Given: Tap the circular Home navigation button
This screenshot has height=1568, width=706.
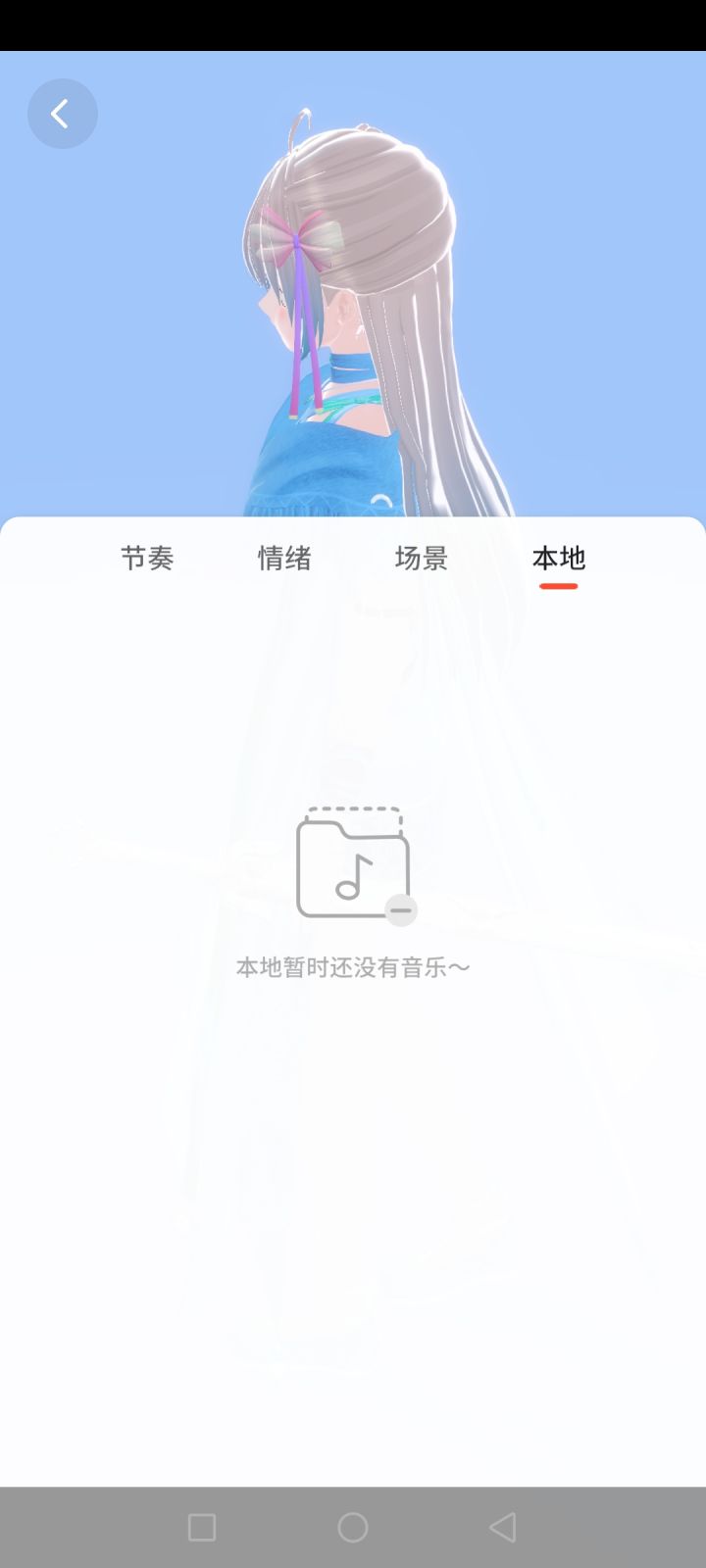Looking at the screenshot, I should tap(353, 1526).
